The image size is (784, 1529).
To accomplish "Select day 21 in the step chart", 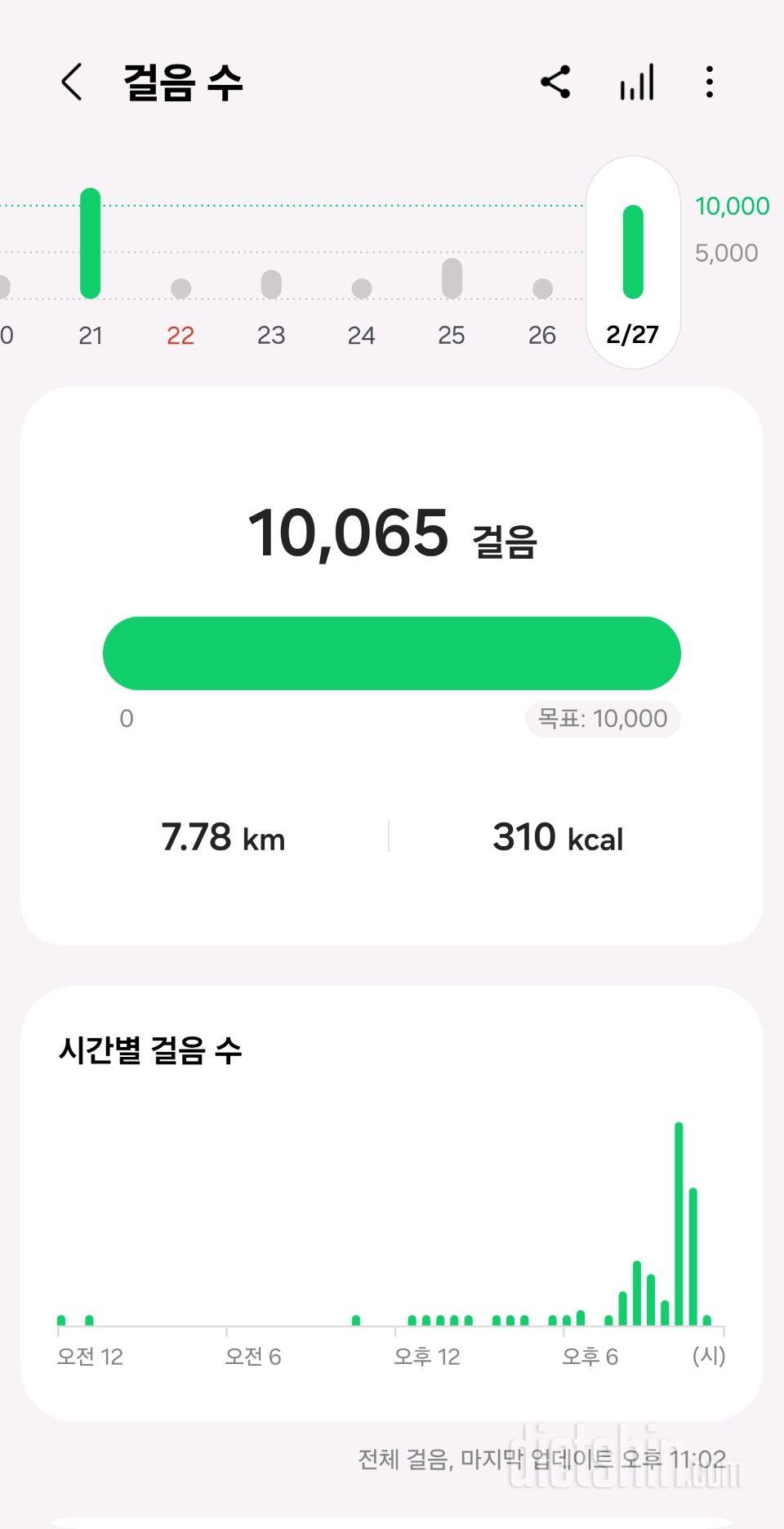I will coord(91,261).
